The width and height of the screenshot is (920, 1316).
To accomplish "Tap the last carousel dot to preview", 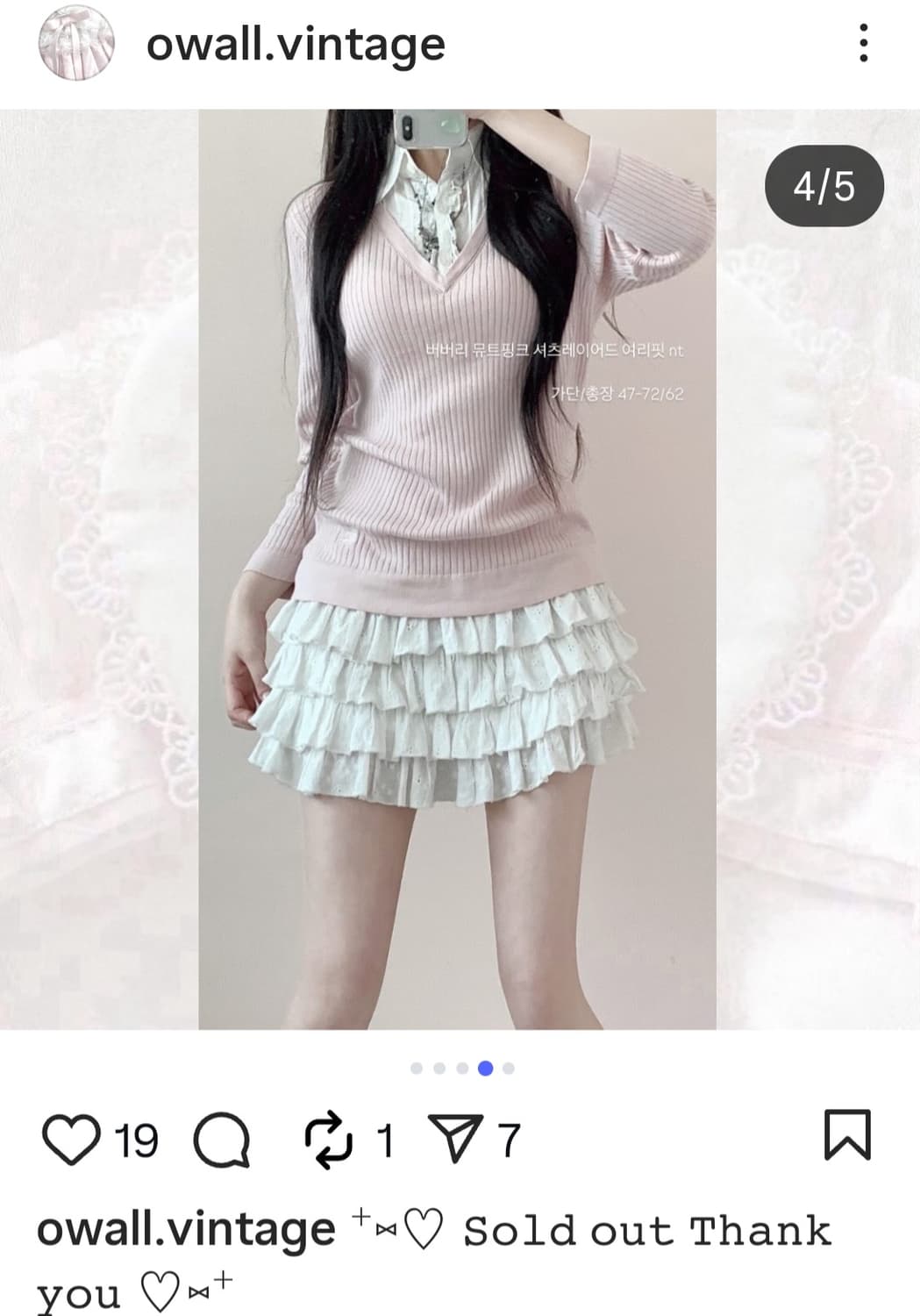I will coord(507,1067).
